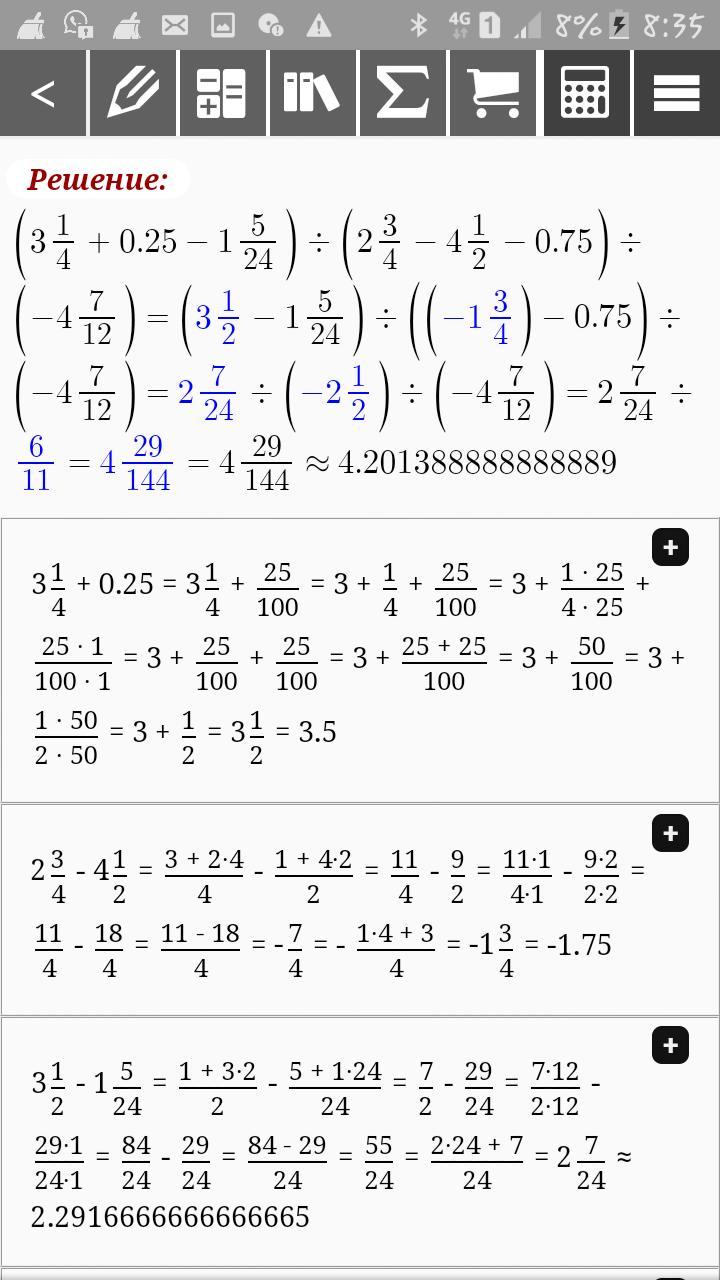Open the math operations icon
The image size is (720, 1280).
(223, 93)
